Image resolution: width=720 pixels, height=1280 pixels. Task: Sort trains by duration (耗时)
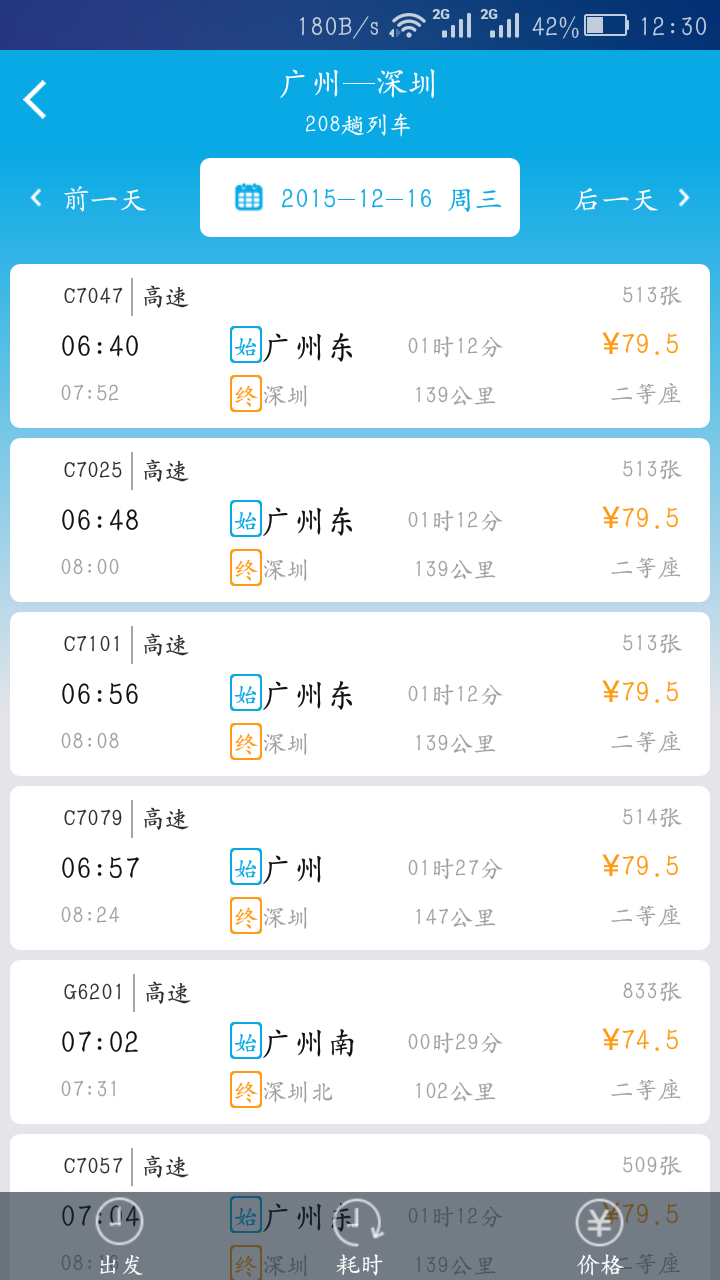(x=360, y=1236)
